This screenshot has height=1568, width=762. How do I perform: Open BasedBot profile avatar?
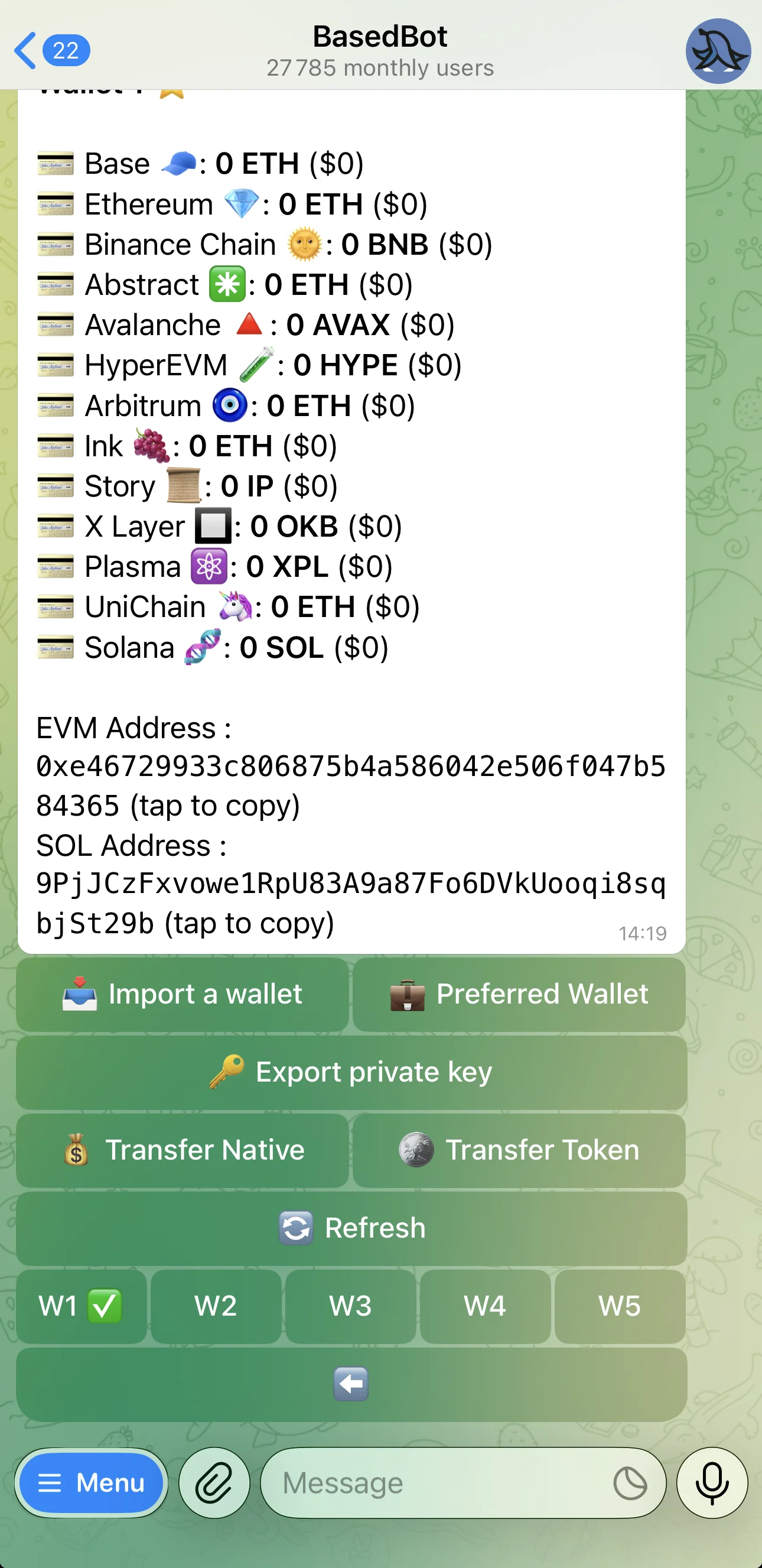[x=718, y=50]
